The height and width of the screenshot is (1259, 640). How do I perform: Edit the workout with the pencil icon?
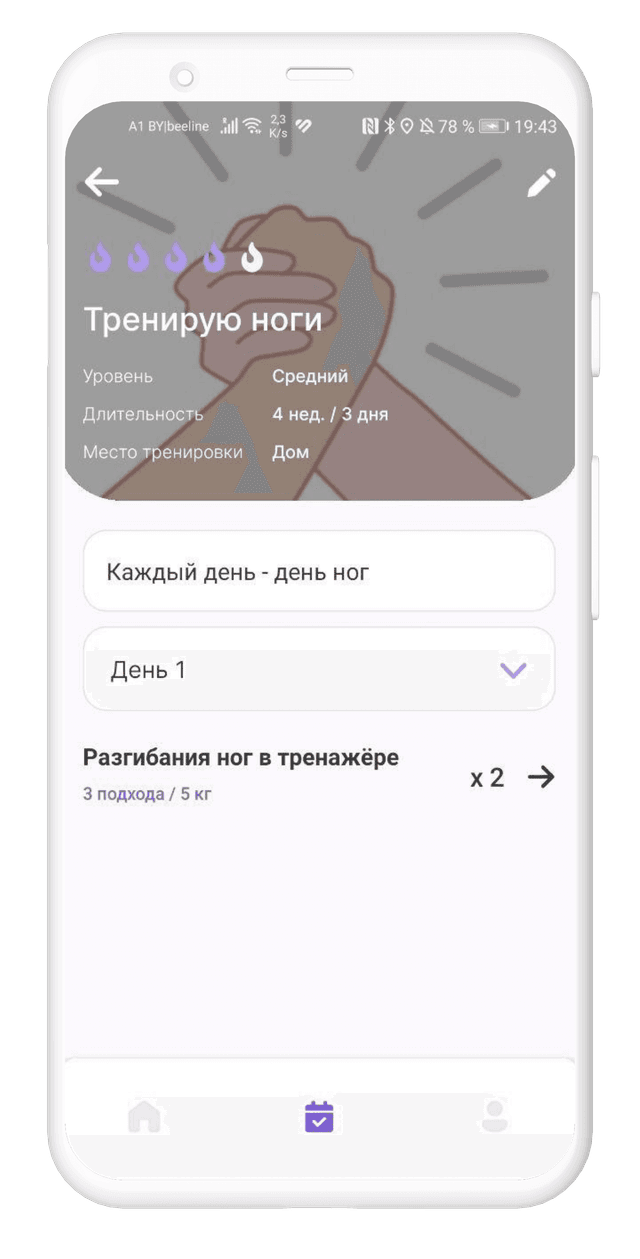click(x=541, y=183)
